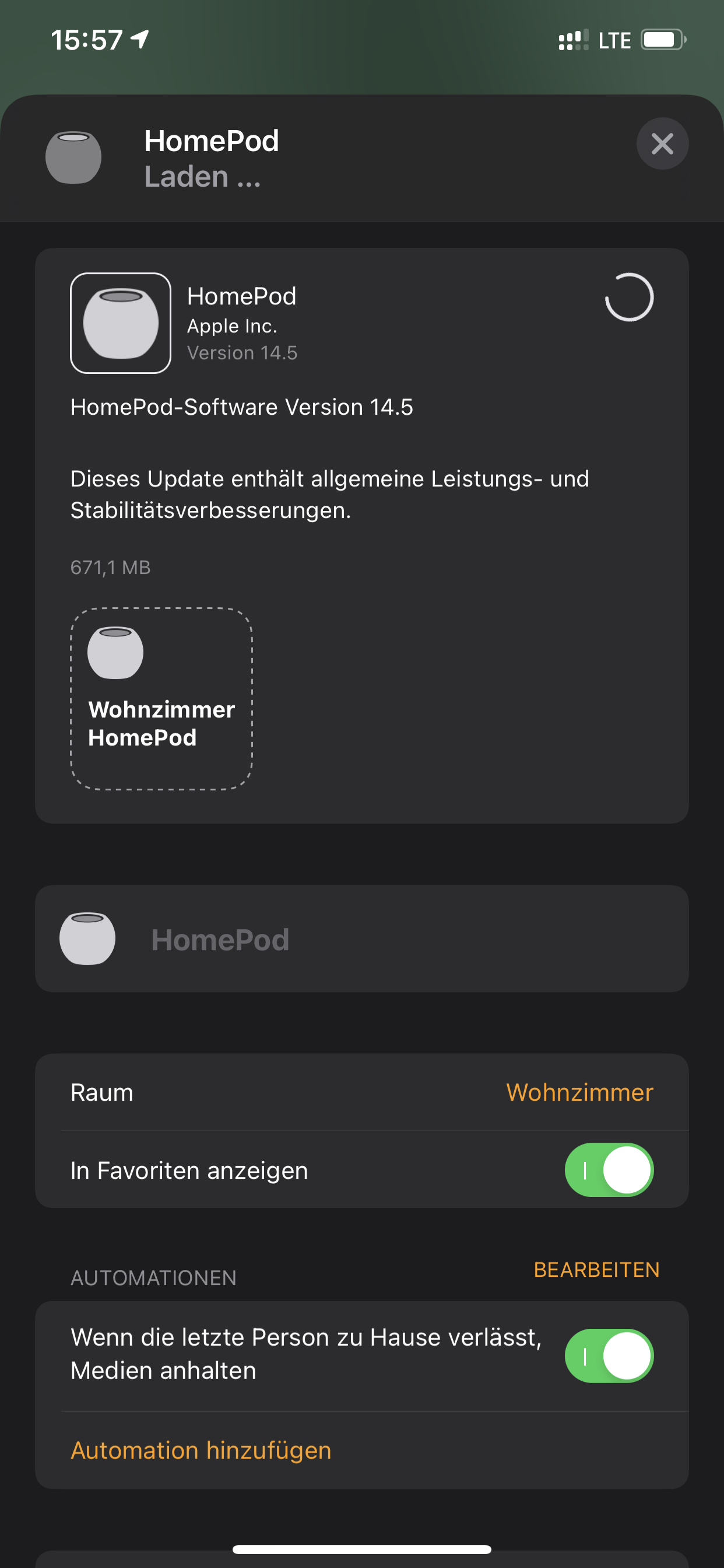724x1568 pixels.
Task: Toggle In Favoriten anzeigen switch
Action: tap(609, 1170)
